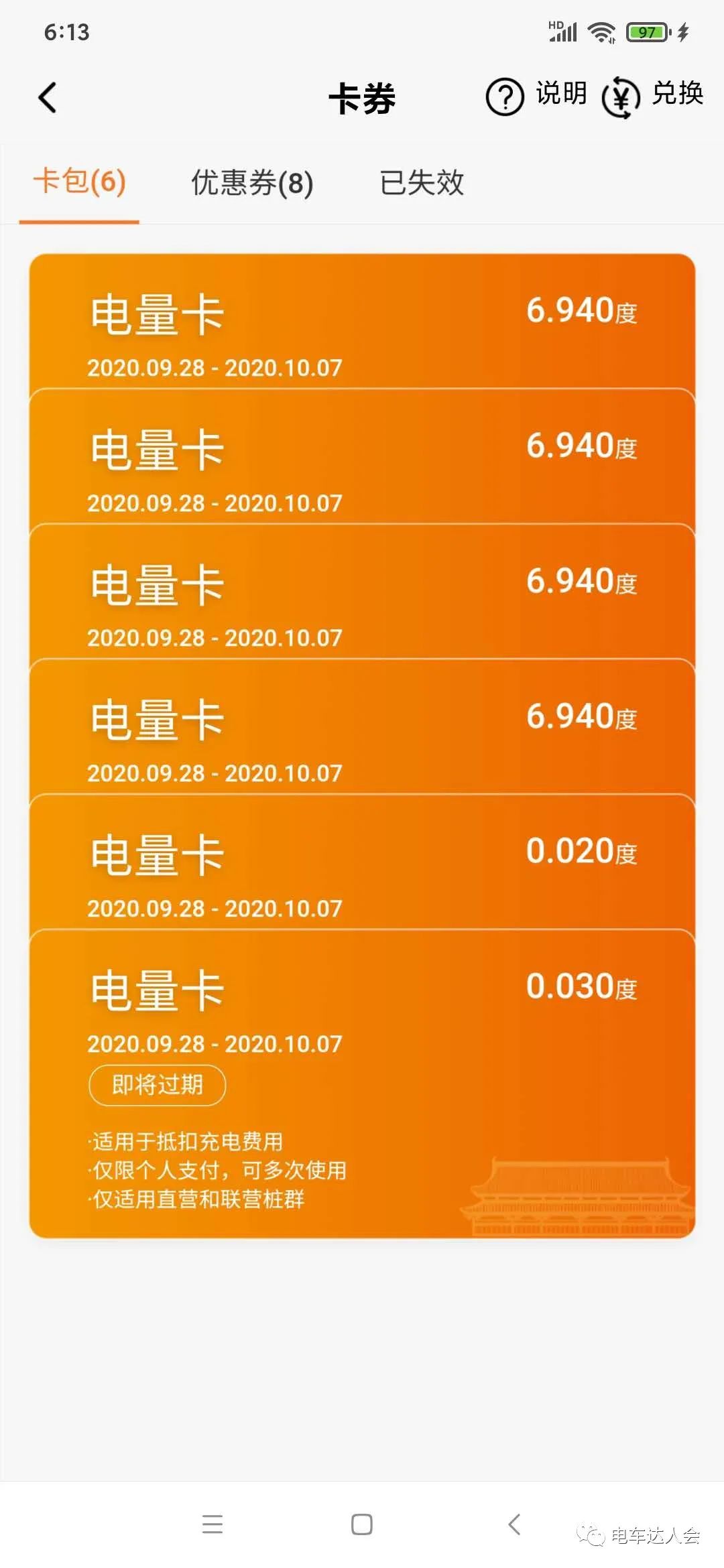Open the 已失效 tab
This screenshot has width=724, height=1568.
(x=422, y=182)
